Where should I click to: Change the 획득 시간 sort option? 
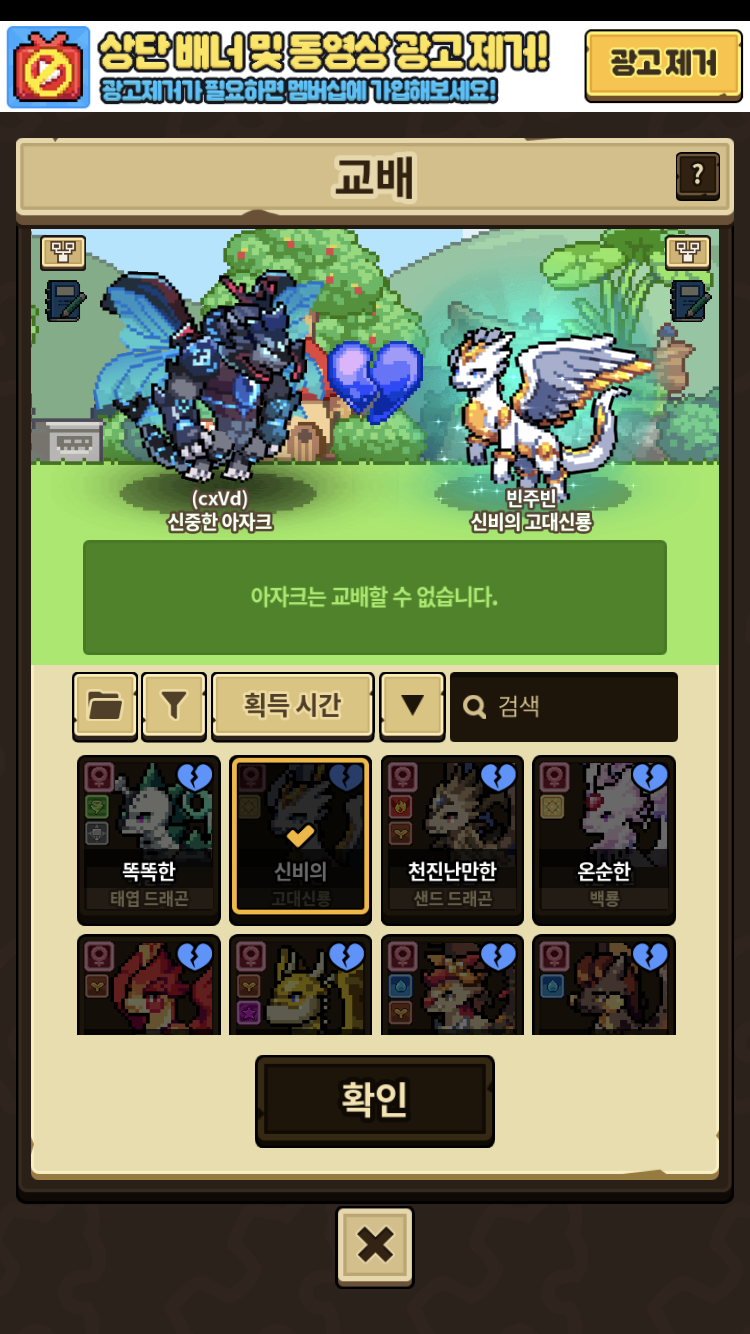pos(293,705)
